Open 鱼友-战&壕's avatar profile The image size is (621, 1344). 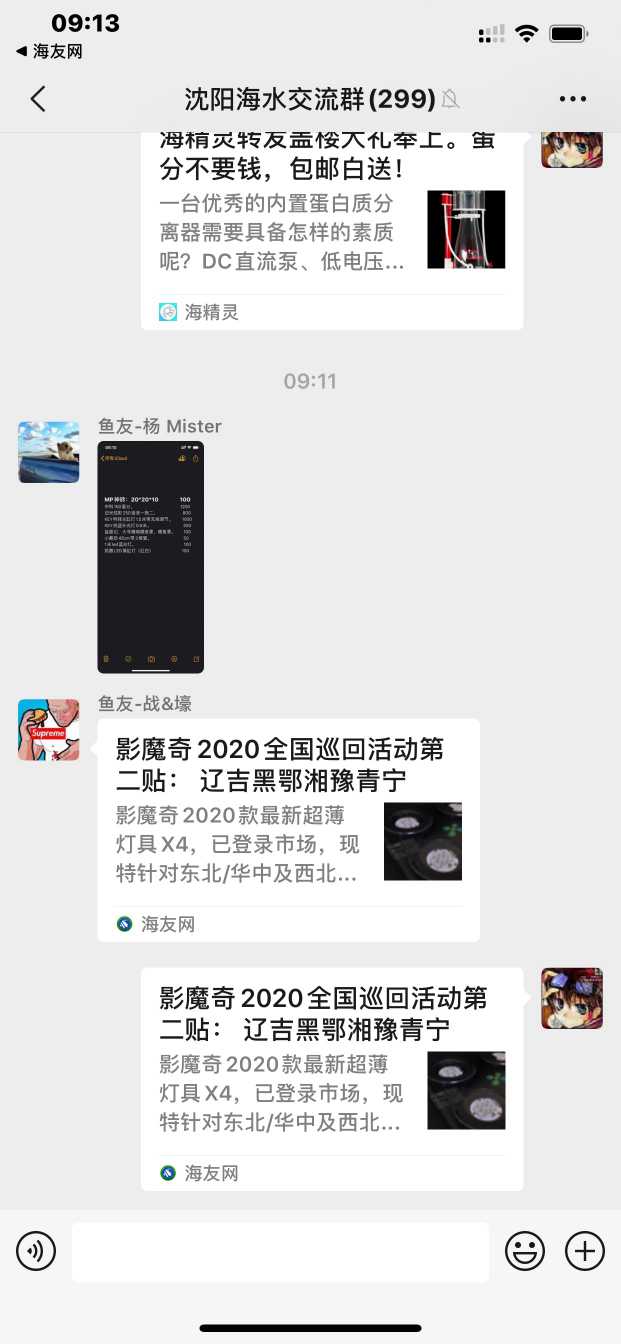click(x=48, y=730)
